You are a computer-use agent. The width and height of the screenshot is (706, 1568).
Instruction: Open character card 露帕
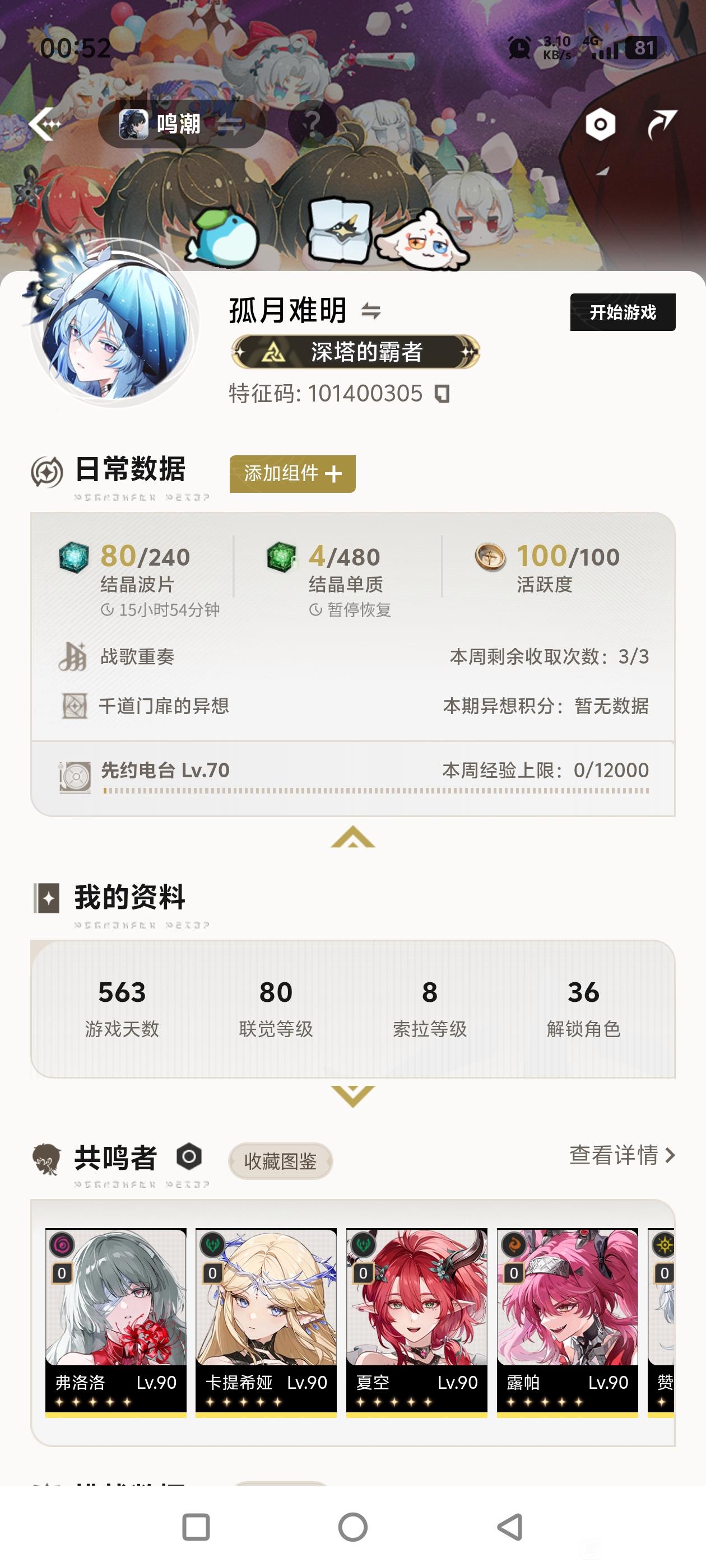[567, 1321]
